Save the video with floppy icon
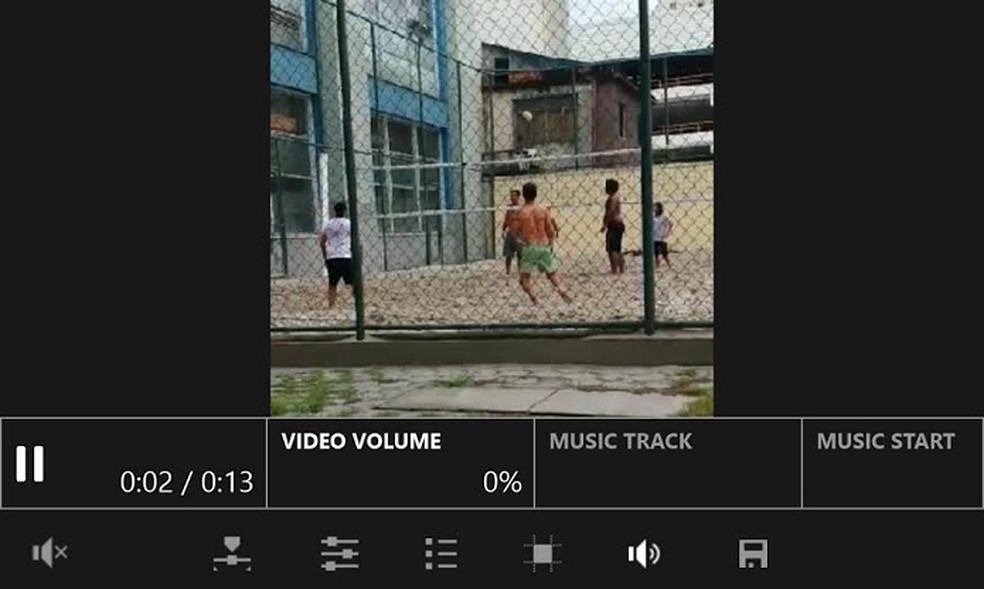 tap(752, 553)
